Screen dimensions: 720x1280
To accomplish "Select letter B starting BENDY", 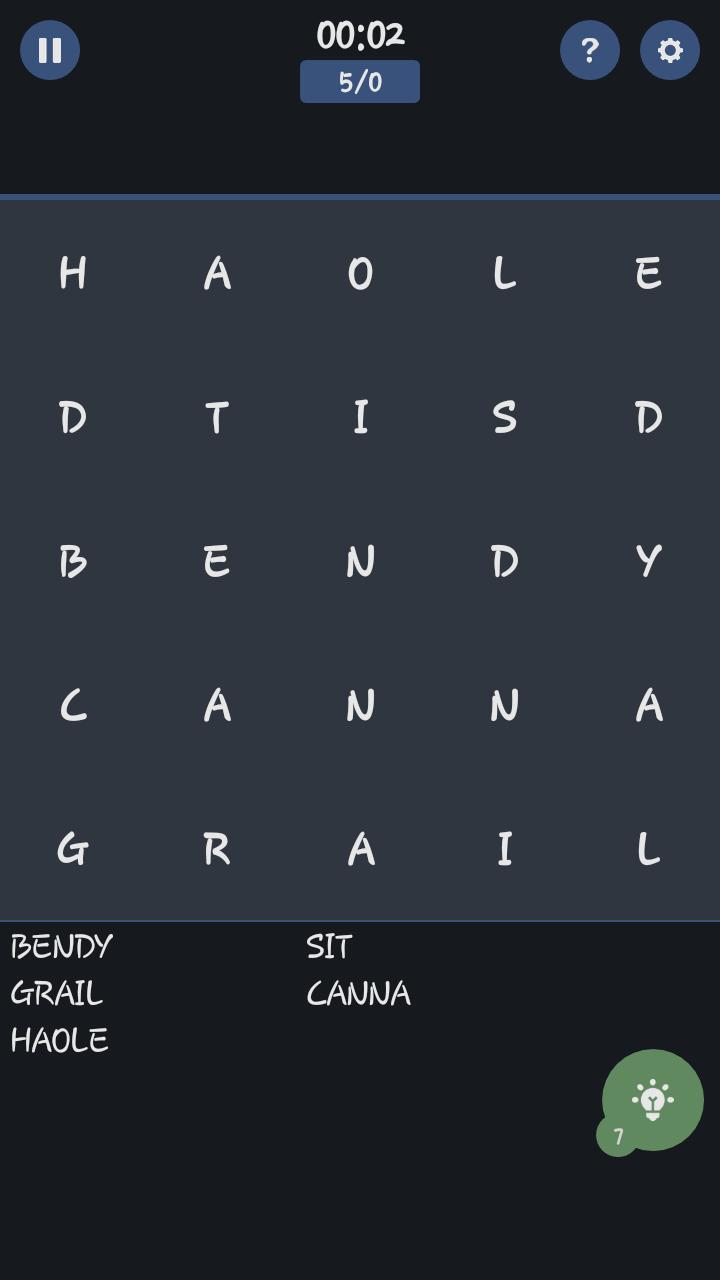I will coord(72,562).
